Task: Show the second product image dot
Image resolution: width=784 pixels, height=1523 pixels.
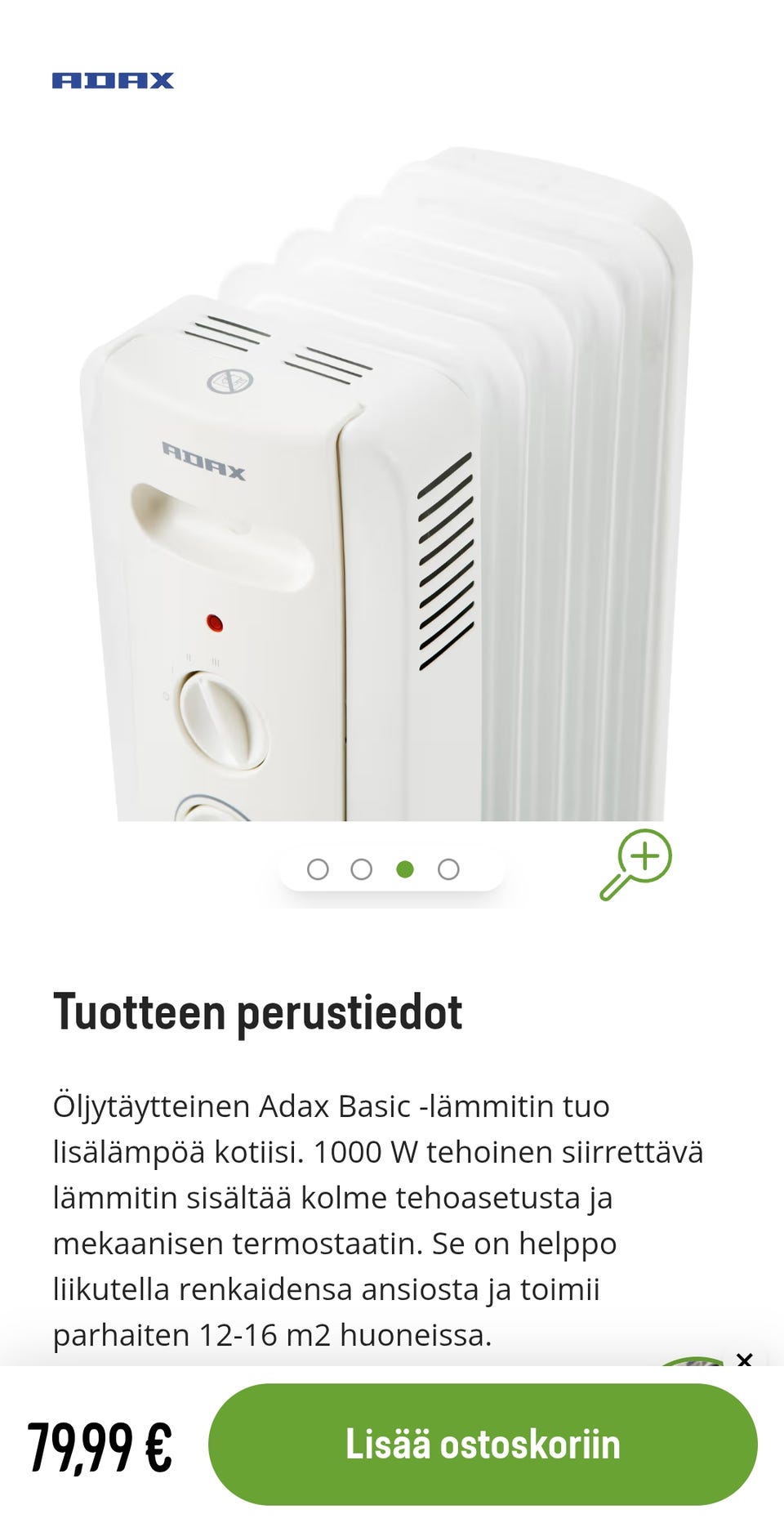Action: point(361,869)
